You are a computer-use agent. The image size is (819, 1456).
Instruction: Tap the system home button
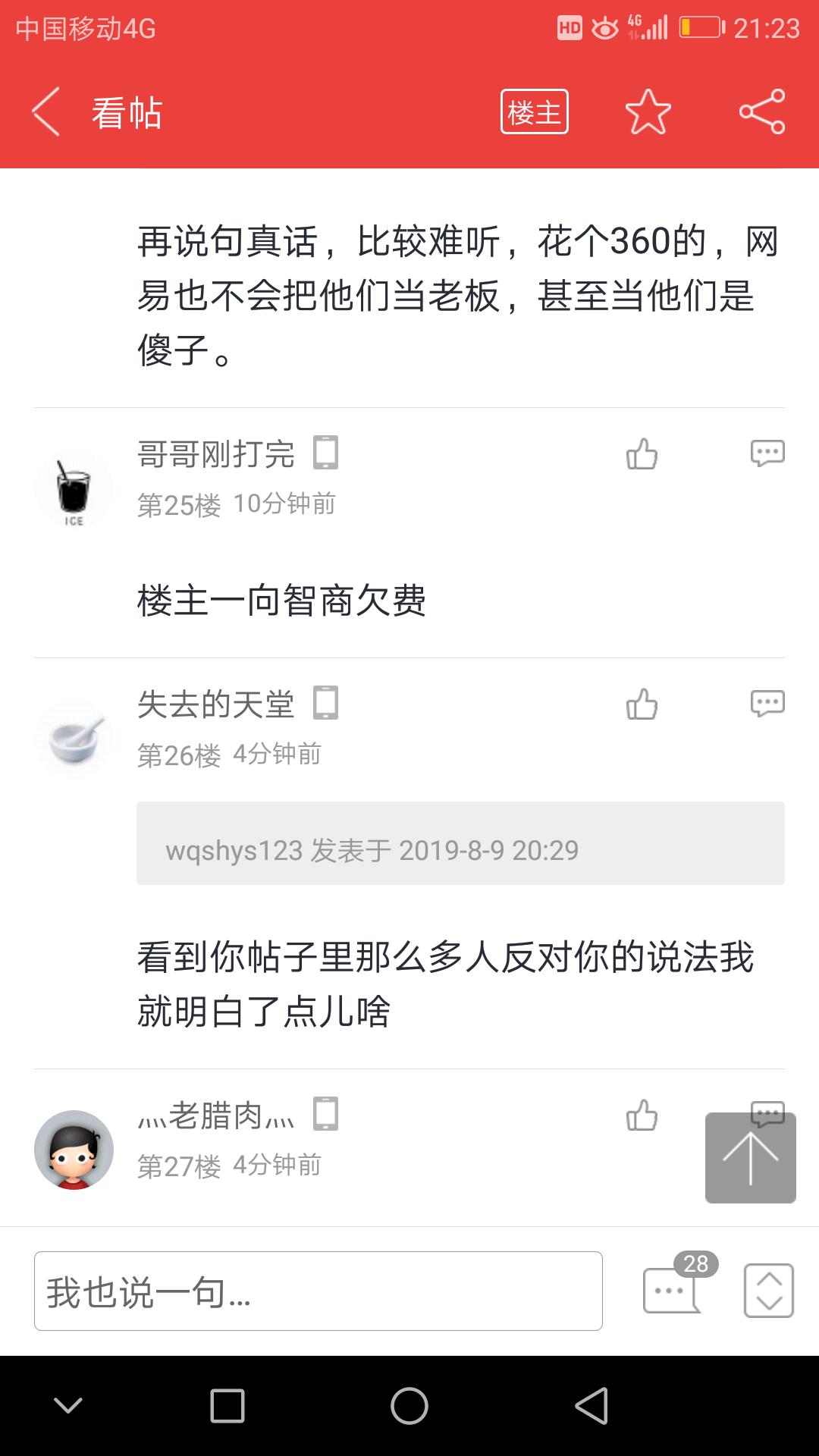coord(409,1406)
